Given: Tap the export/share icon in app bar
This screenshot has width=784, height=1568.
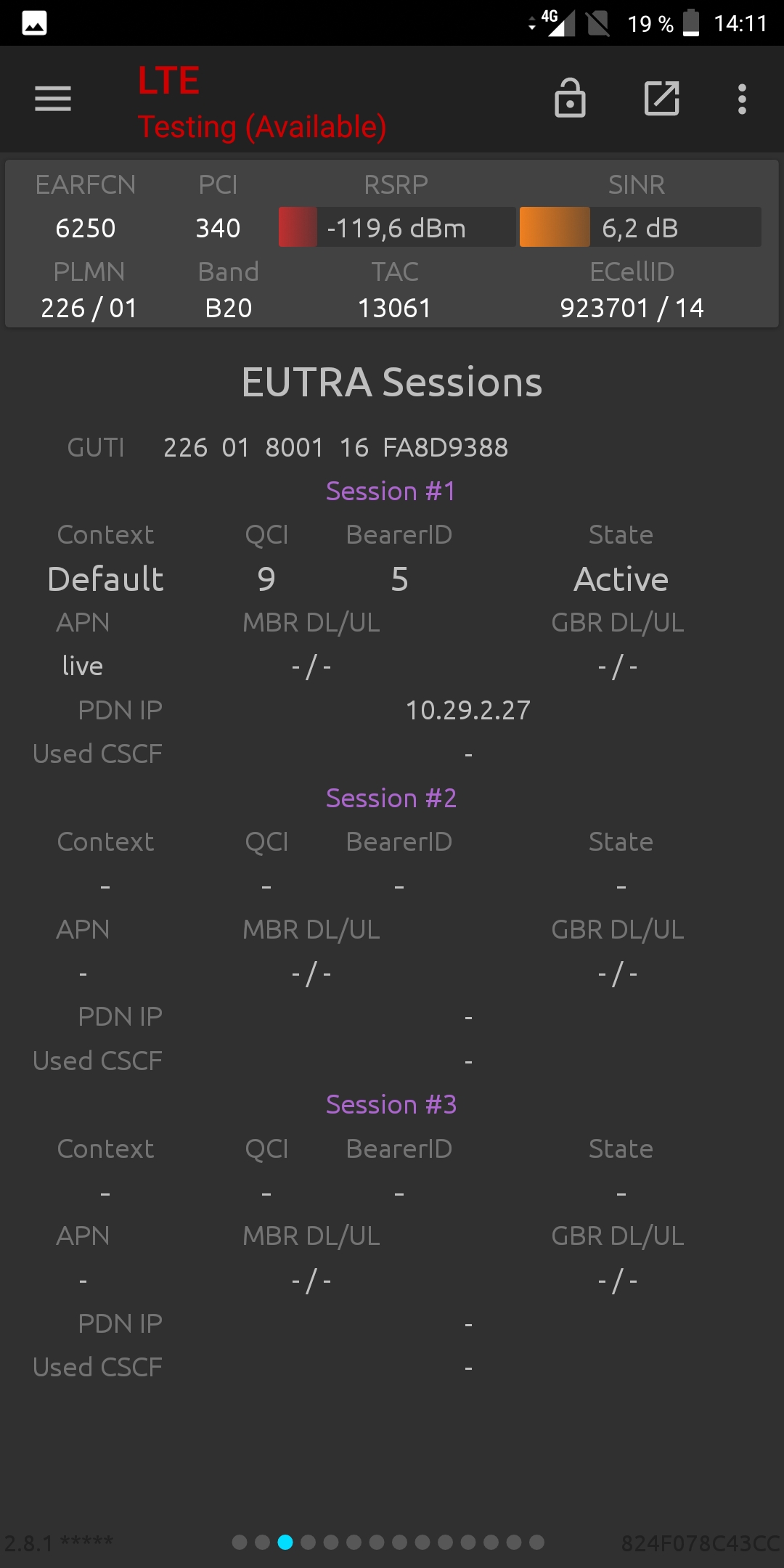Looking at the screenshot, I should [662, 99].
